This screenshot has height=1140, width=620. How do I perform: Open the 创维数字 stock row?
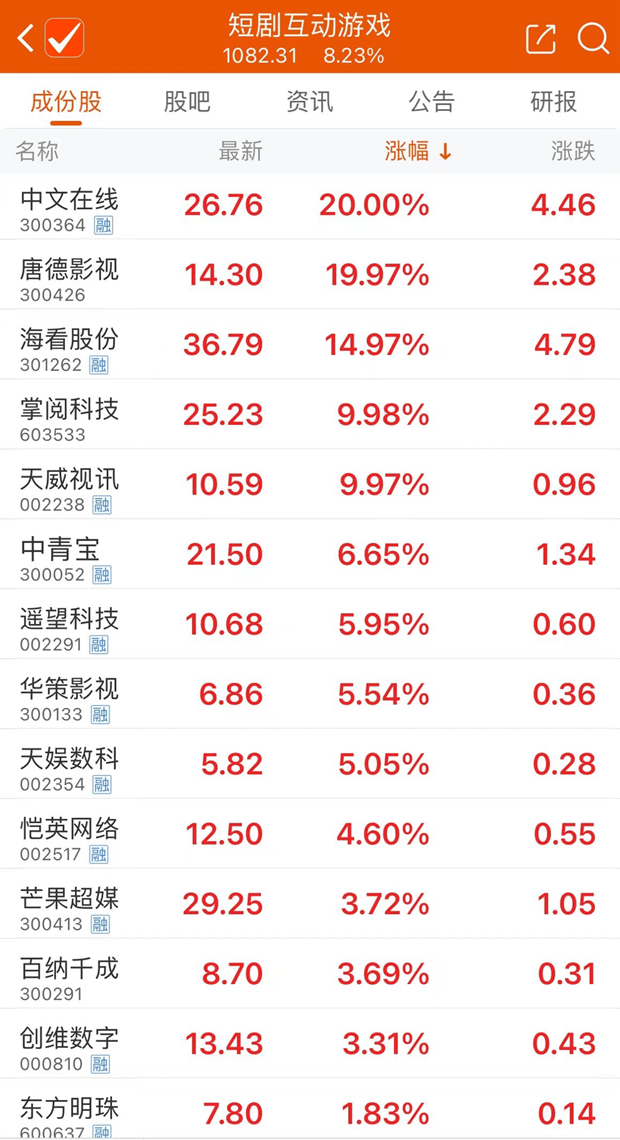310,1043
